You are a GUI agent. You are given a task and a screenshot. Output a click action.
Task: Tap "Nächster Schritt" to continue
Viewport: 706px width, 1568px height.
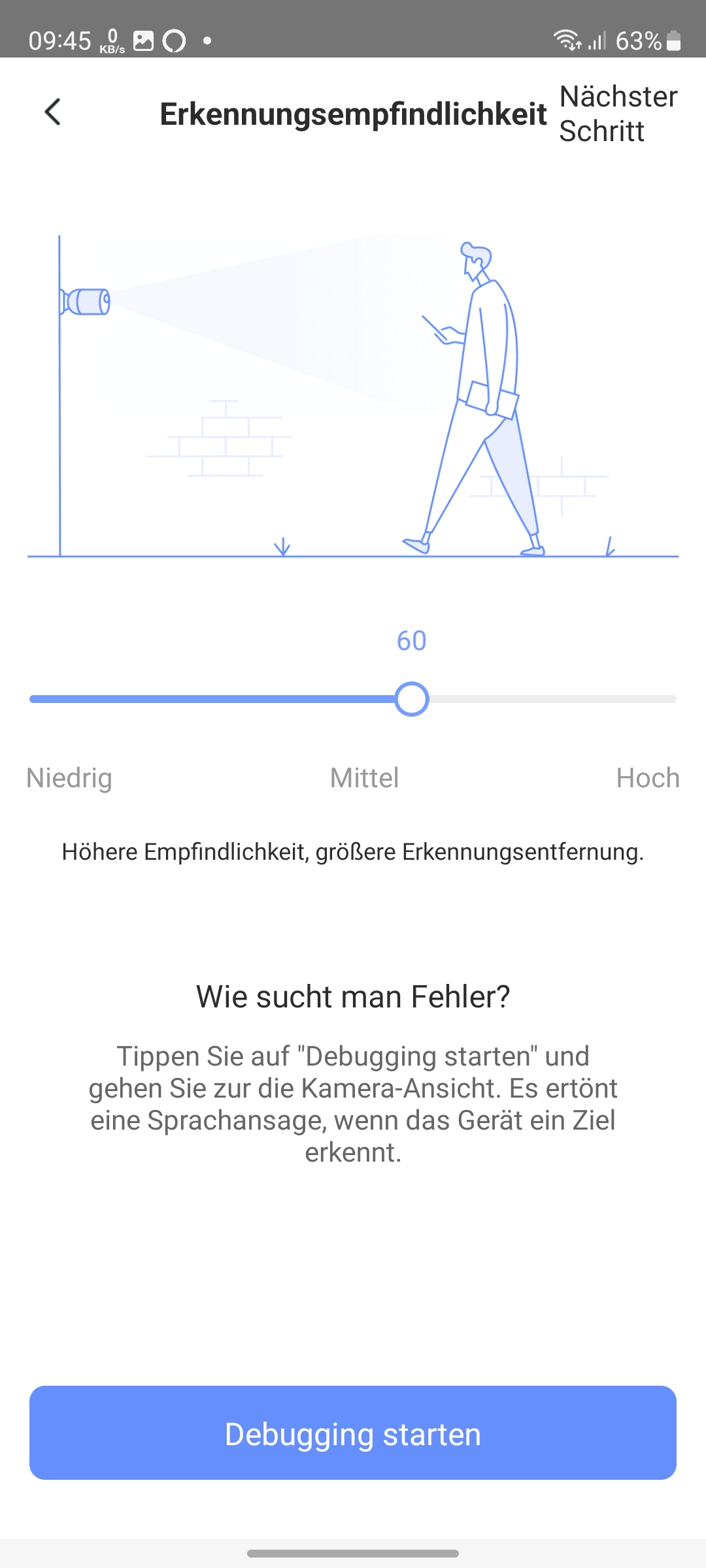(618, 114)
